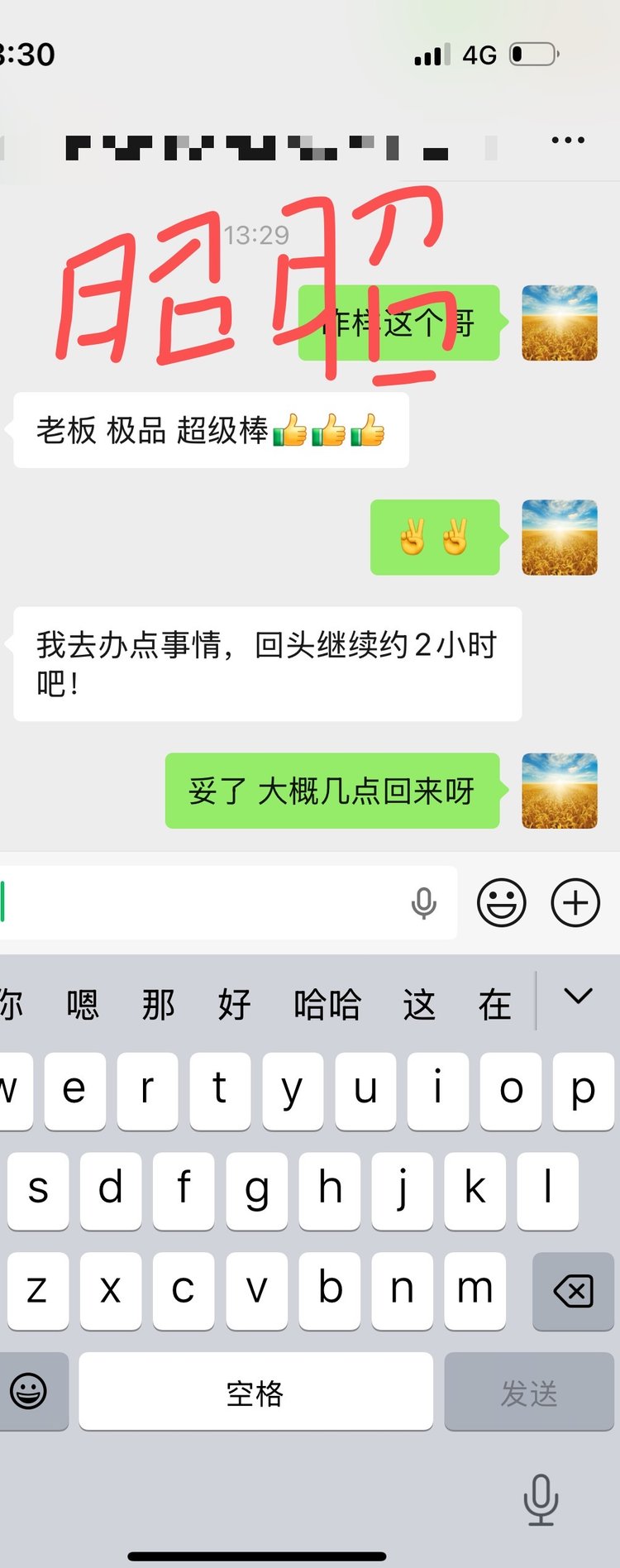Tap the 空格 space key
This screenshot has width=620, height=1568.
tap(255, 1393)
